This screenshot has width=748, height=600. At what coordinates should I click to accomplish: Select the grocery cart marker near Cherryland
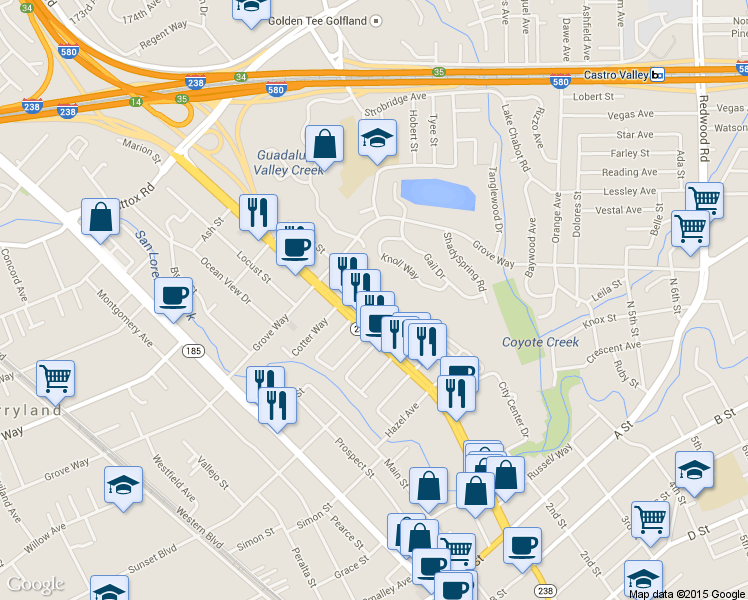(x=55, y=378)
